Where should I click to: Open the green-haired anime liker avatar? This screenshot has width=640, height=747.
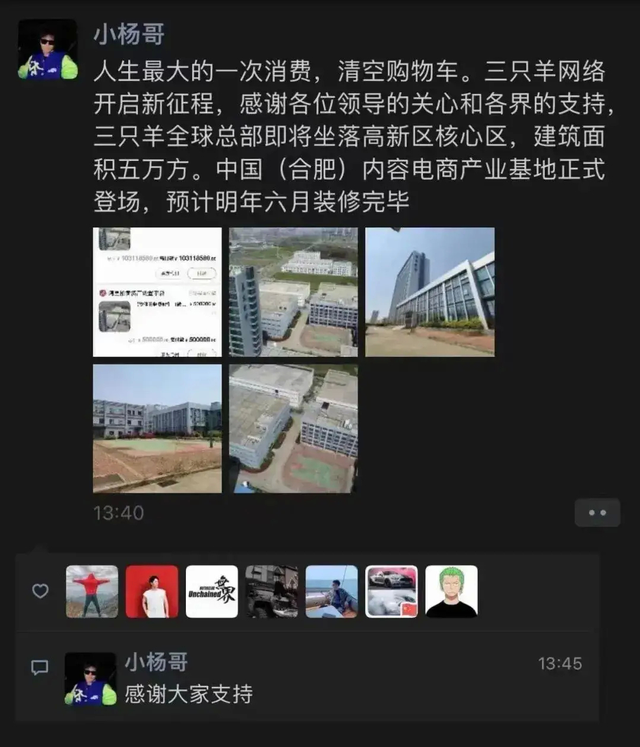click(451, 591)
